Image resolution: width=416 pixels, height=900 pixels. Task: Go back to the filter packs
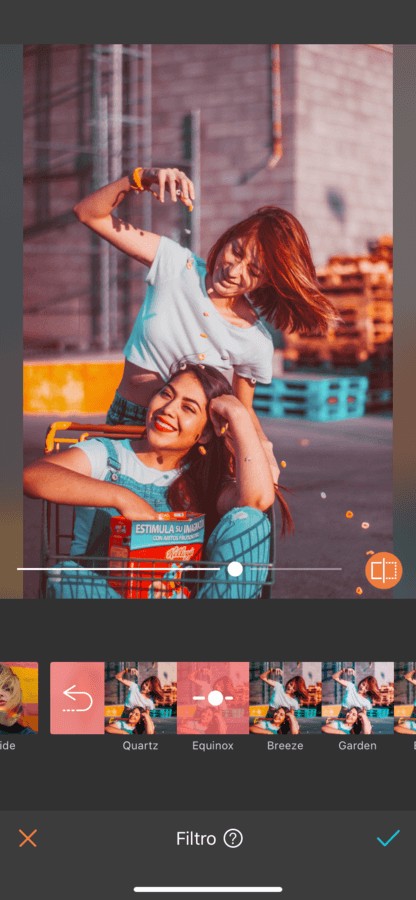coord(77,698)
